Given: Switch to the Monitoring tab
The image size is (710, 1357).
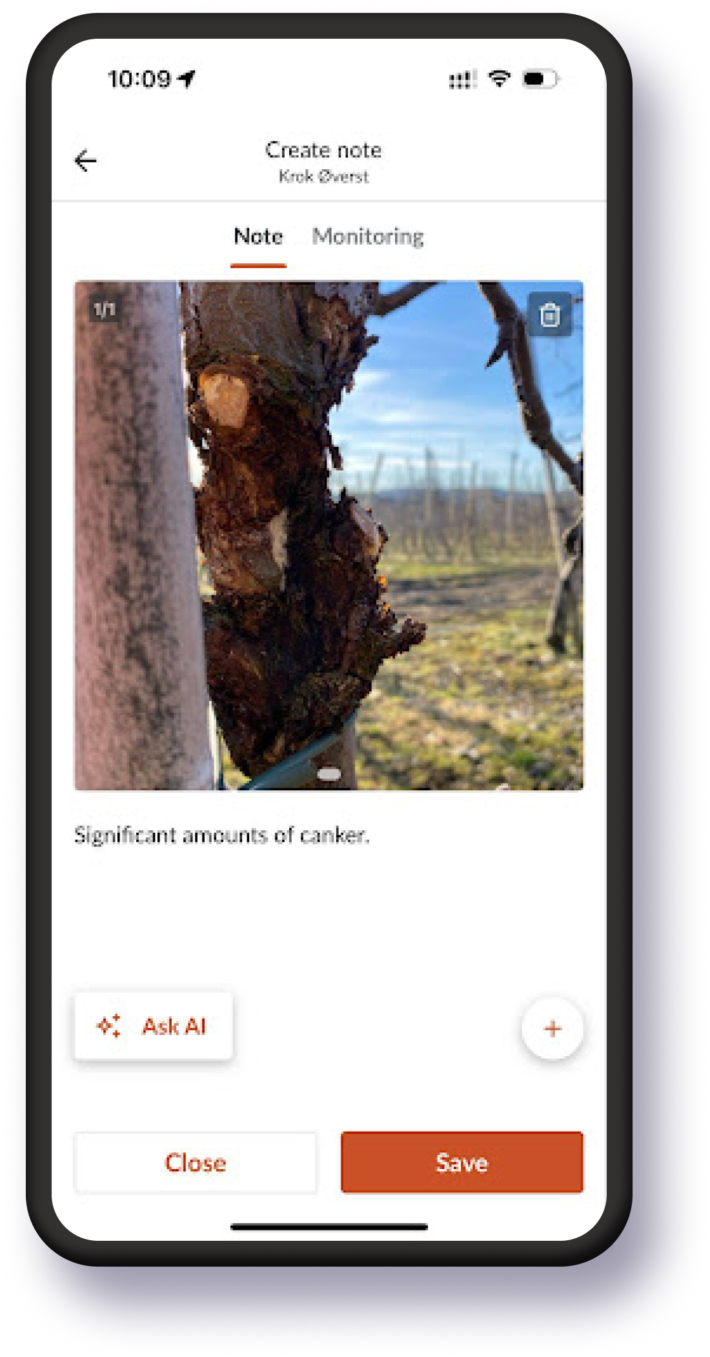Looking at the screenshot, I should click(x=368, y=237).
